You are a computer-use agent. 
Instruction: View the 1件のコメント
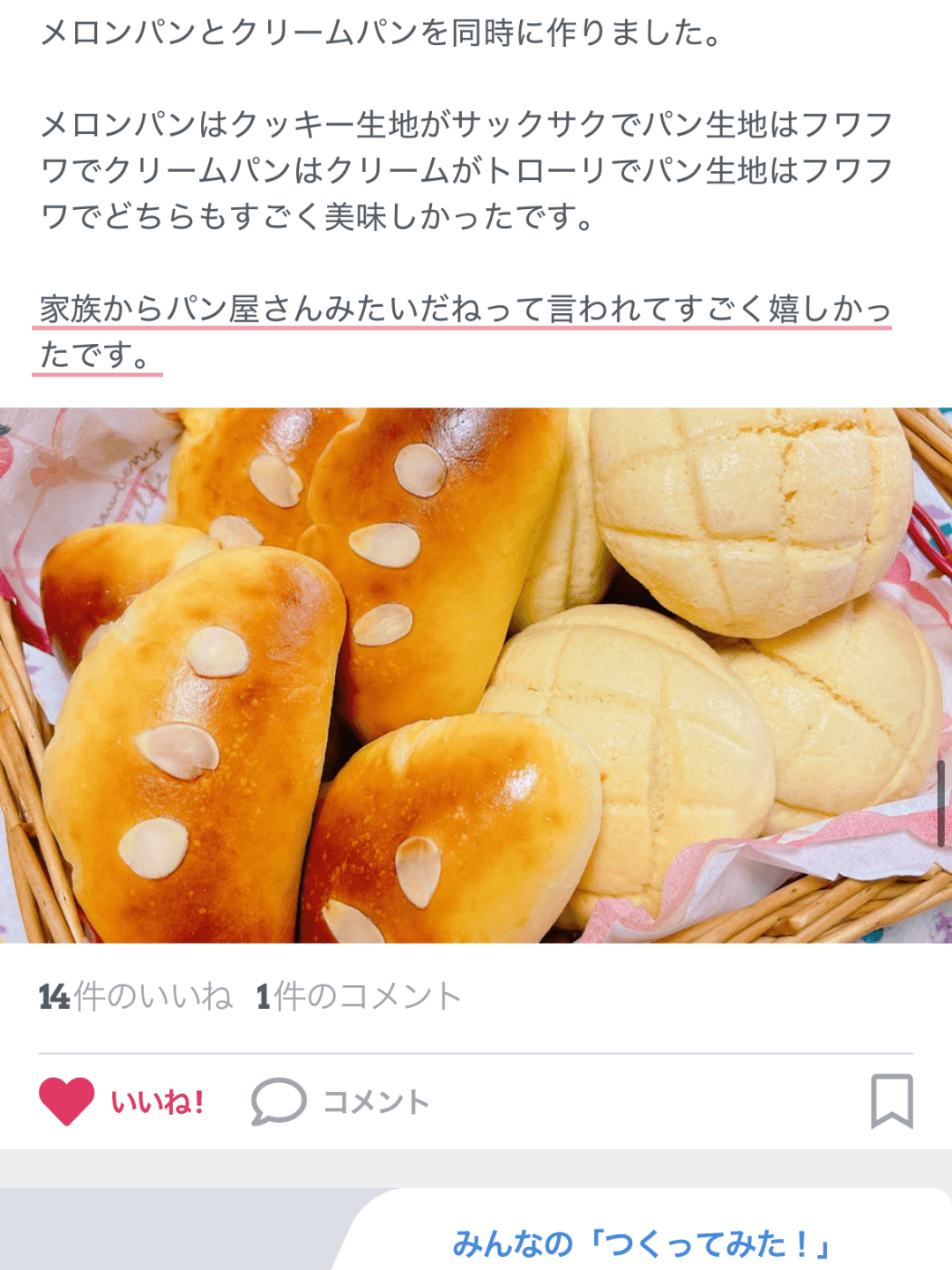point(359,997)
